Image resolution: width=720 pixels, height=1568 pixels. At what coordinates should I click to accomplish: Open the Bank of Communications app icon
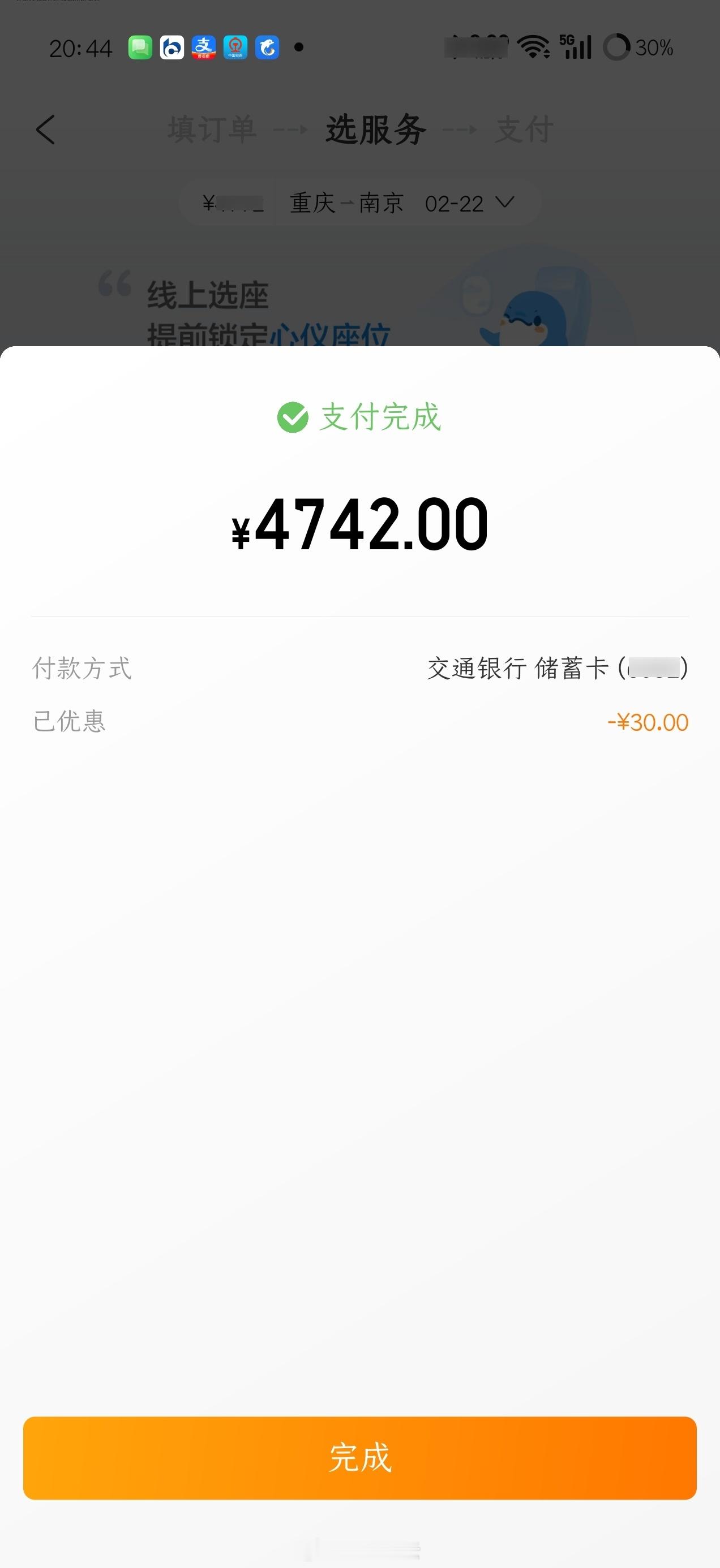click(x=173, y=49)
